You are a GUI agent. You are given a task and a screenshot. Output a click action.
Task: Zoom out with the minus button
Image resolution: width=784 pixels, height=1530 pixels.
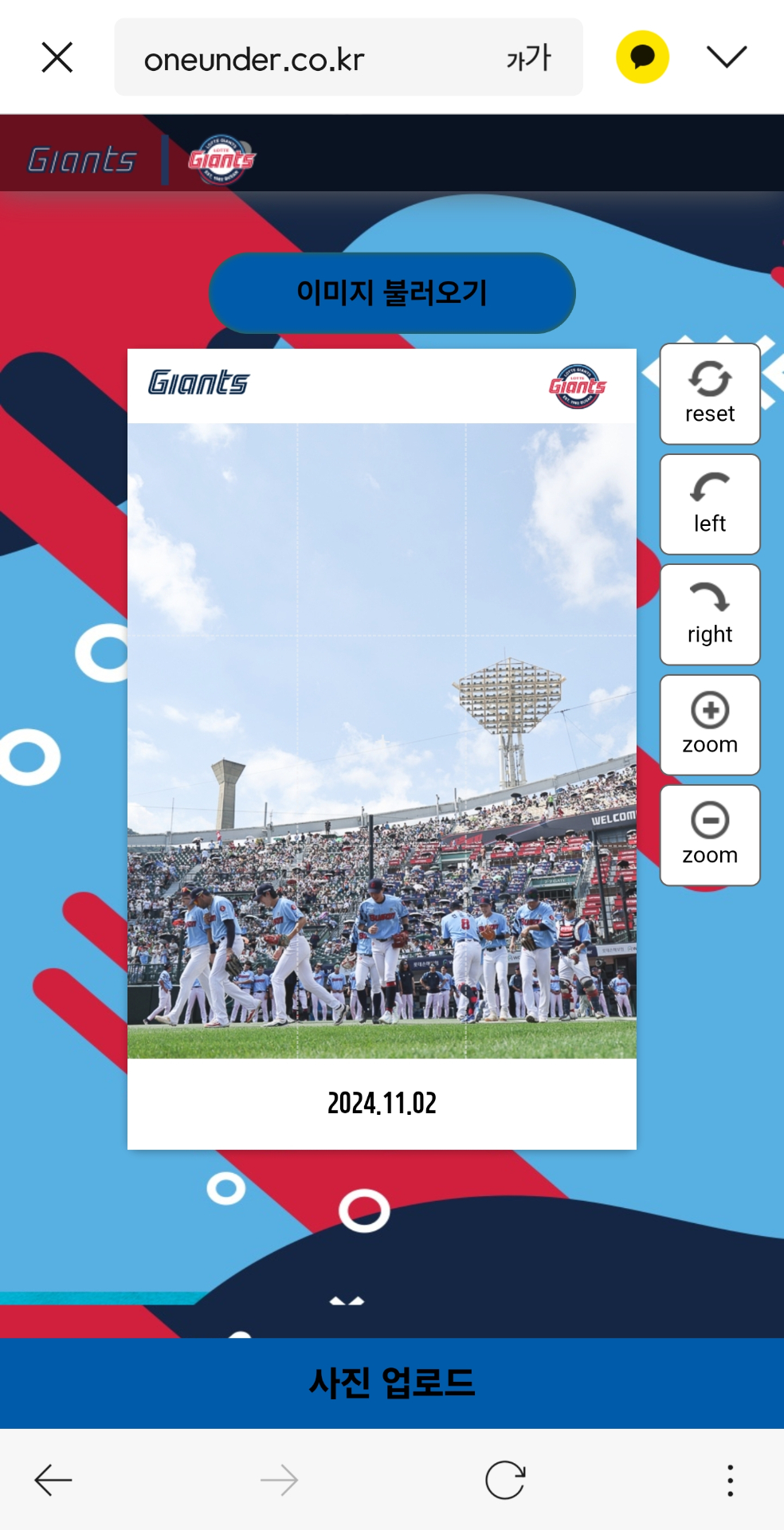710,835
